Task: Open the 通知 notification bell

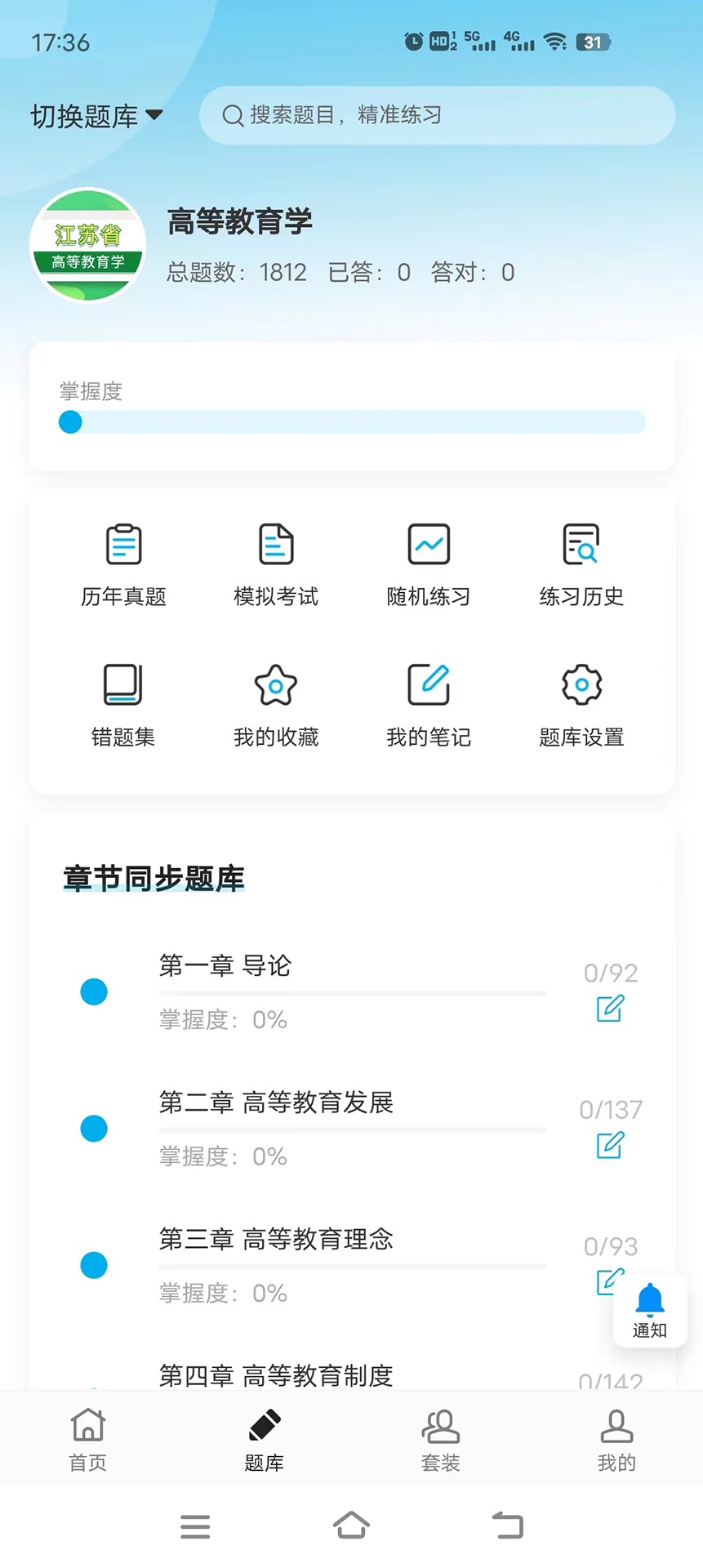Action: tap(650, 1310)
